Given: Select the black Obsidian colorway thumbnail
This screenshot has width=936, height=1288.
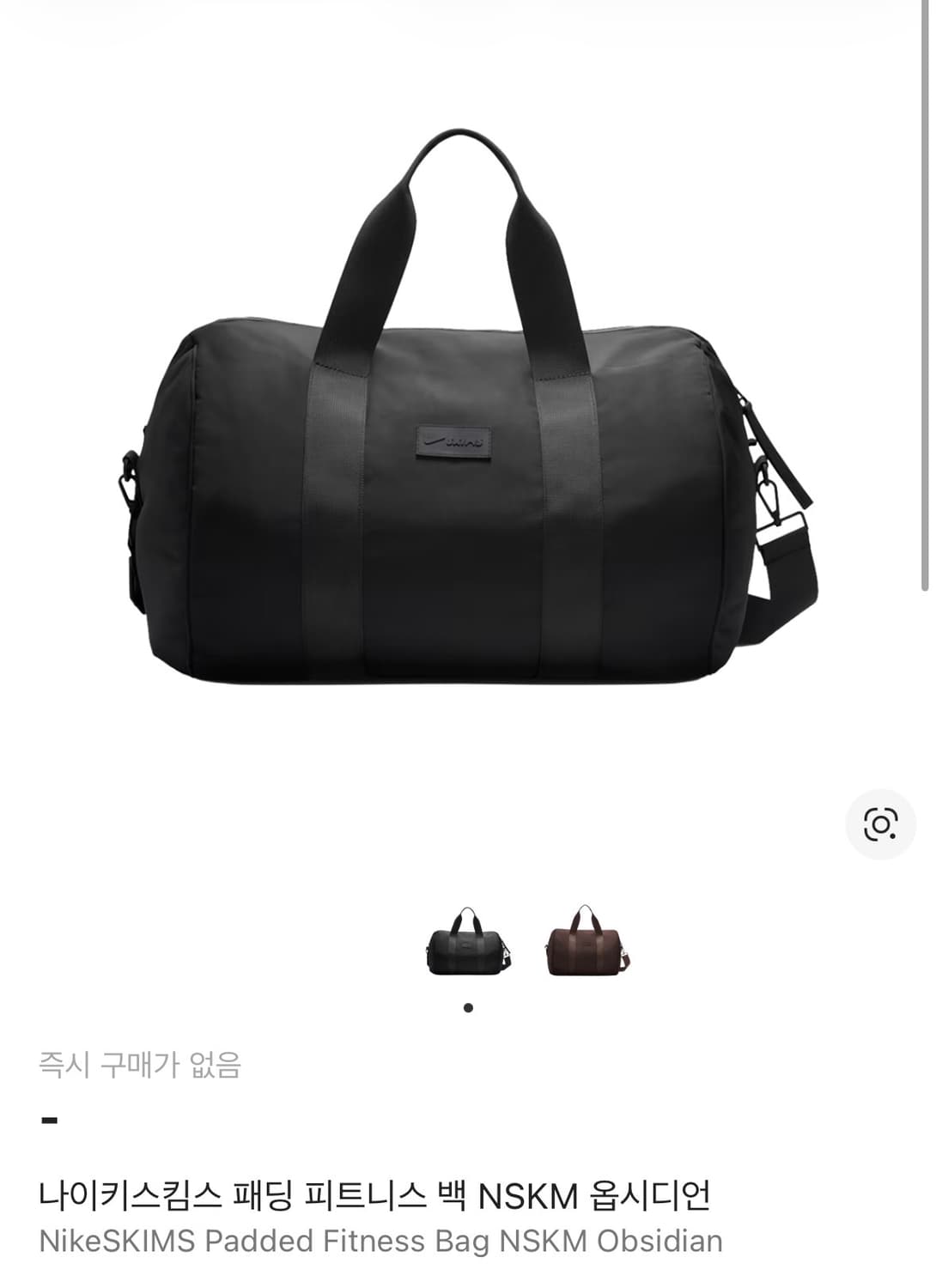Looking at the screenshot, I should (x=468, y=943).
